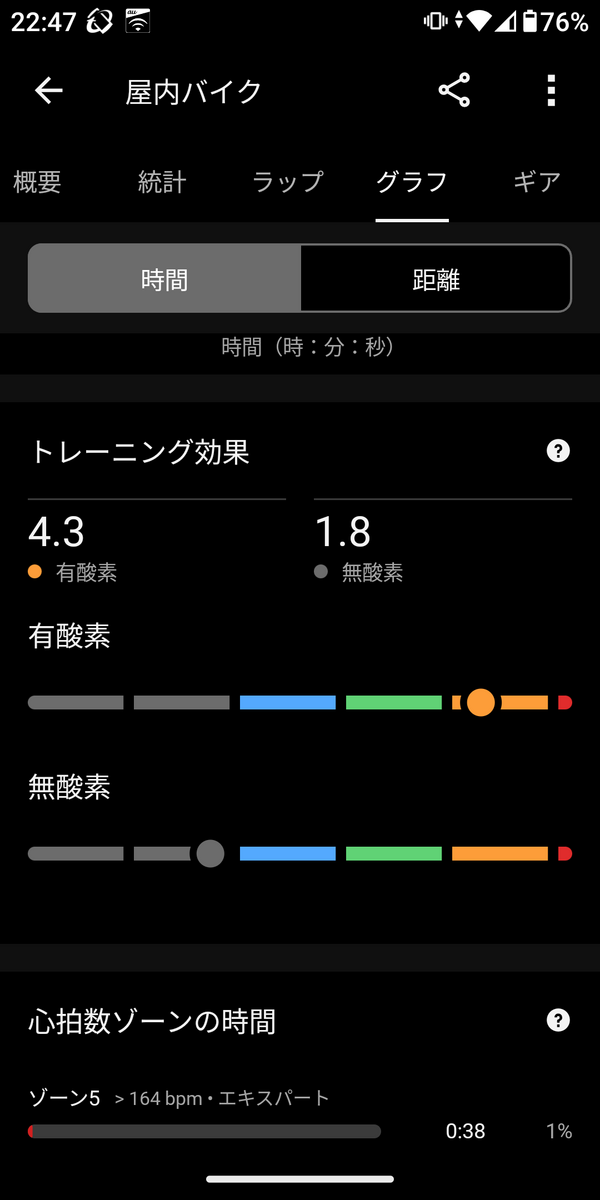This screenshot has width=600, height=1200.
Task: Switch to the 概要 tab
Action: (x=38, y=182)
